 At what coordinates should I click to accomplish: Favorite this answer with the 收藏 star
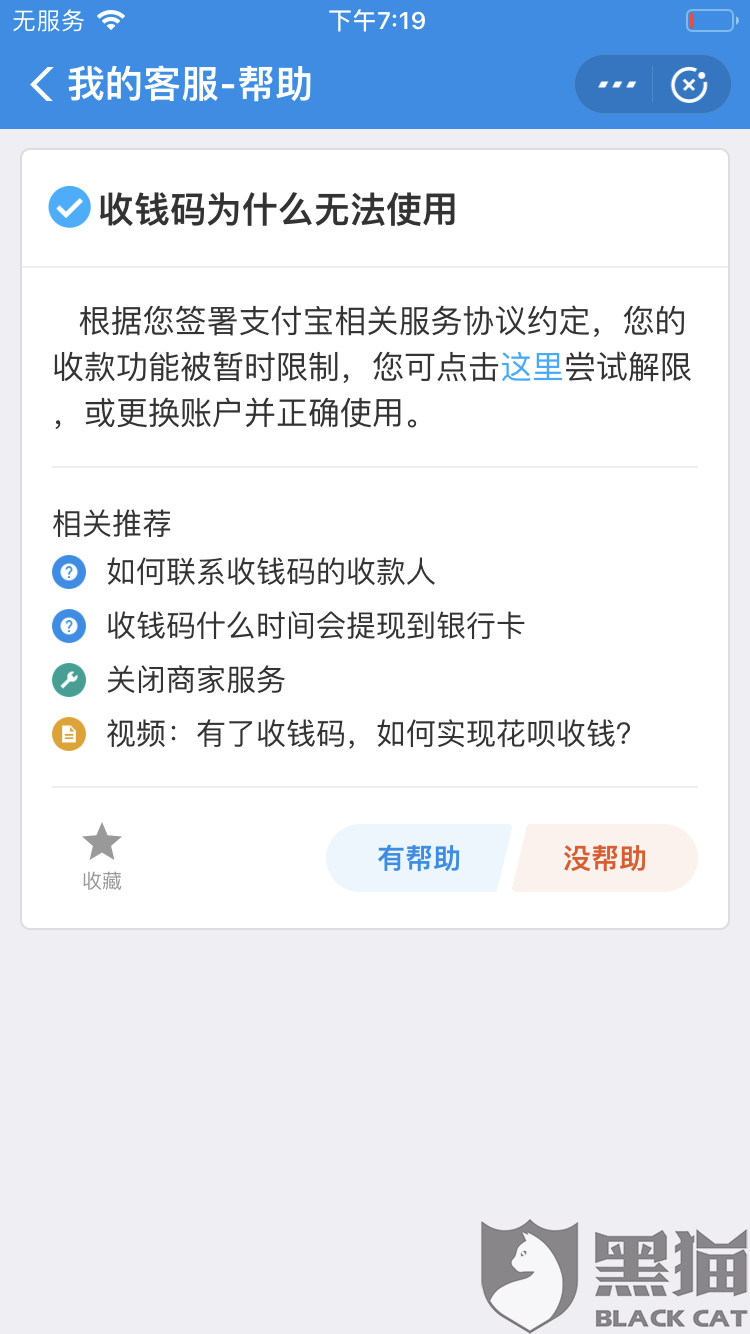[x=102, y=855]
